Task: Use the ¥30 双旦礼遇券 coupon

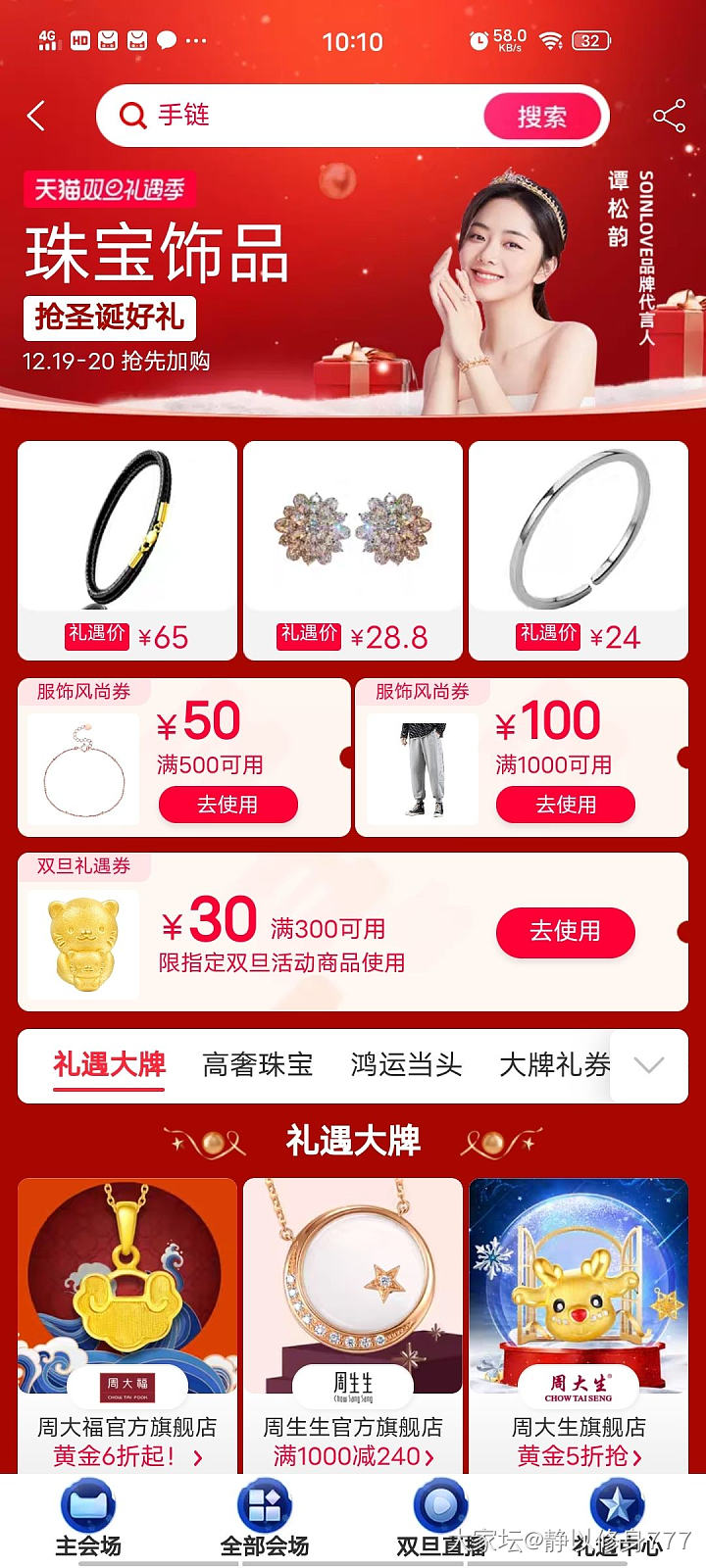Action: coord(565,931)
